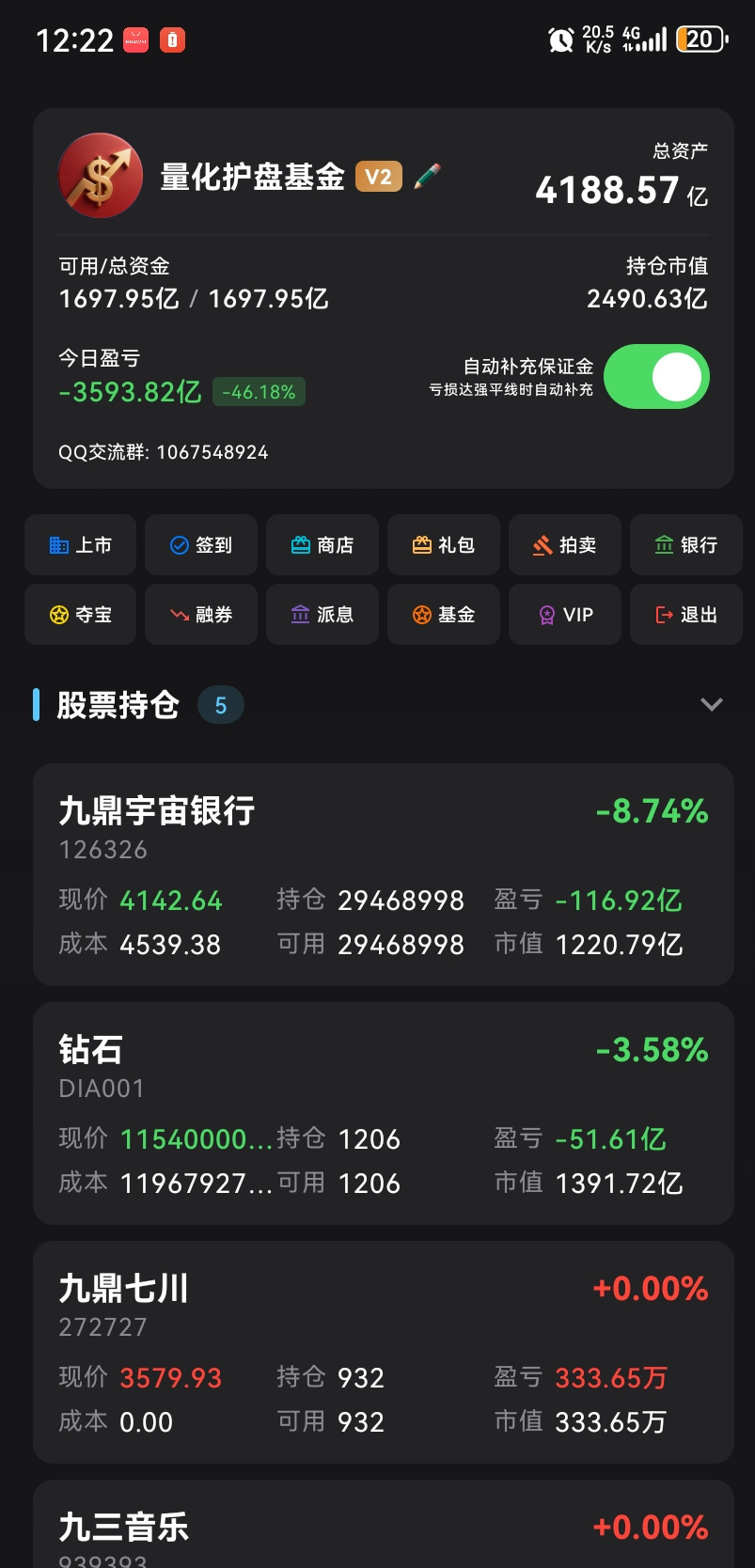Open the 钻石 DIA001 holding card
The height and width of the screenshot is (1568, 755).
click(384, 1114)
